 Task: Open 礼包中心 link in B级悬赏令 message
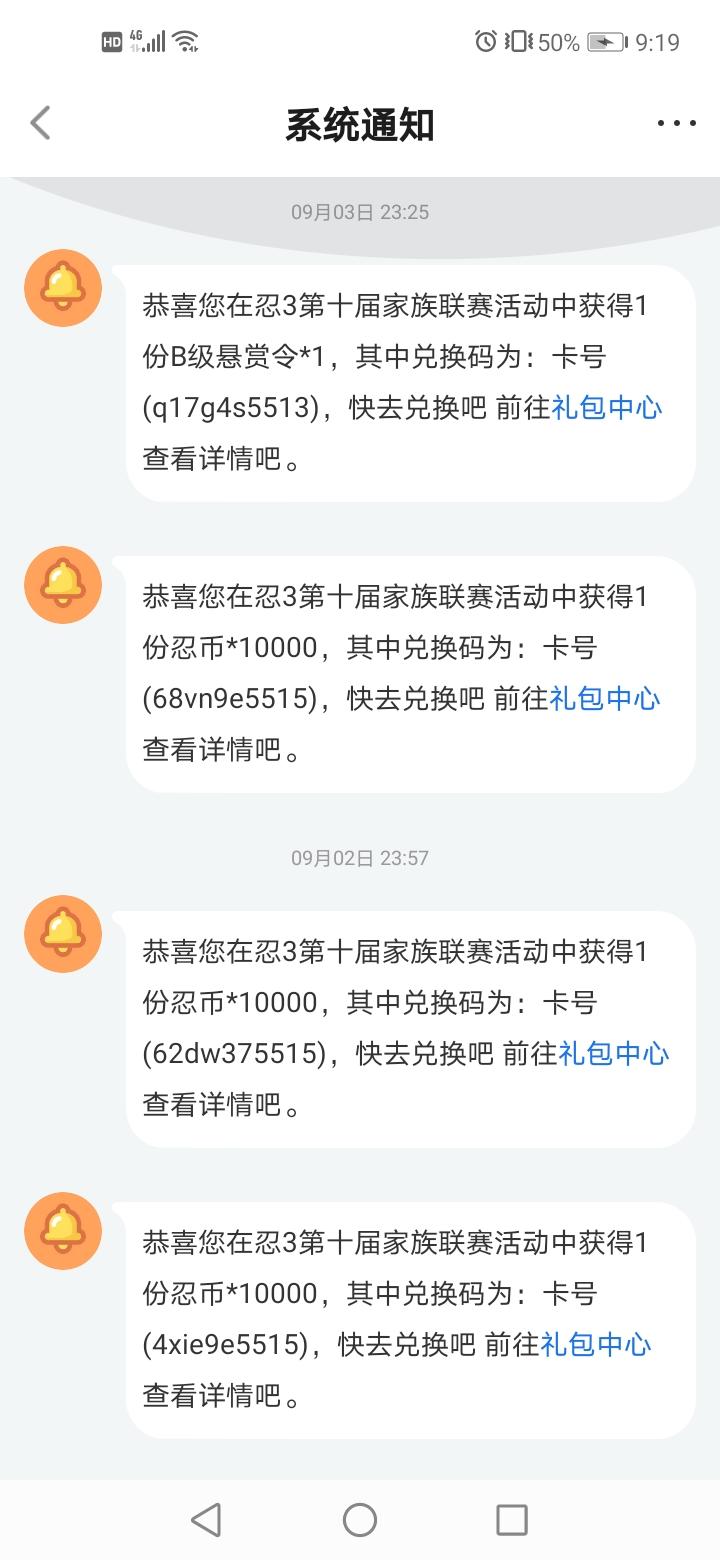coord(607,408)
